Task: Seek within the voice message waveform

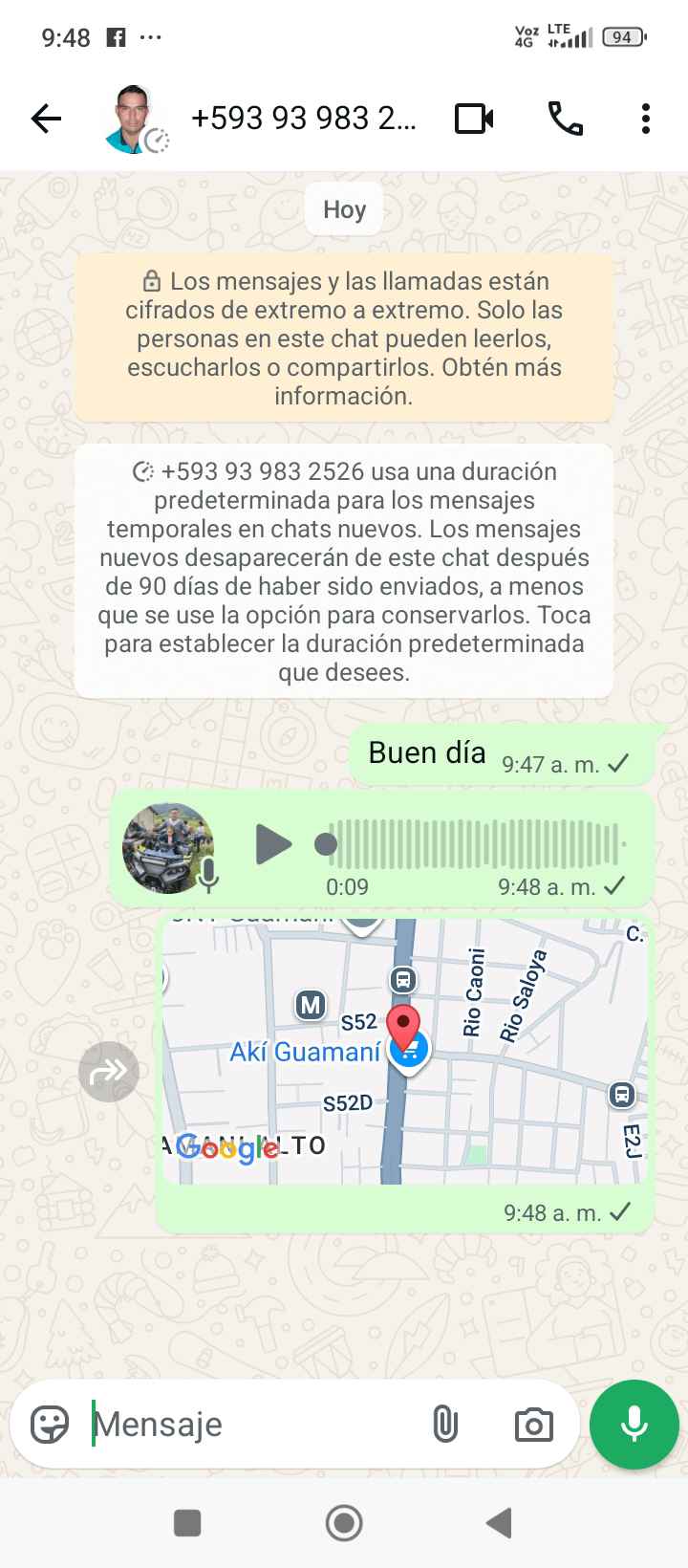Action: click(x=478, y=844)
